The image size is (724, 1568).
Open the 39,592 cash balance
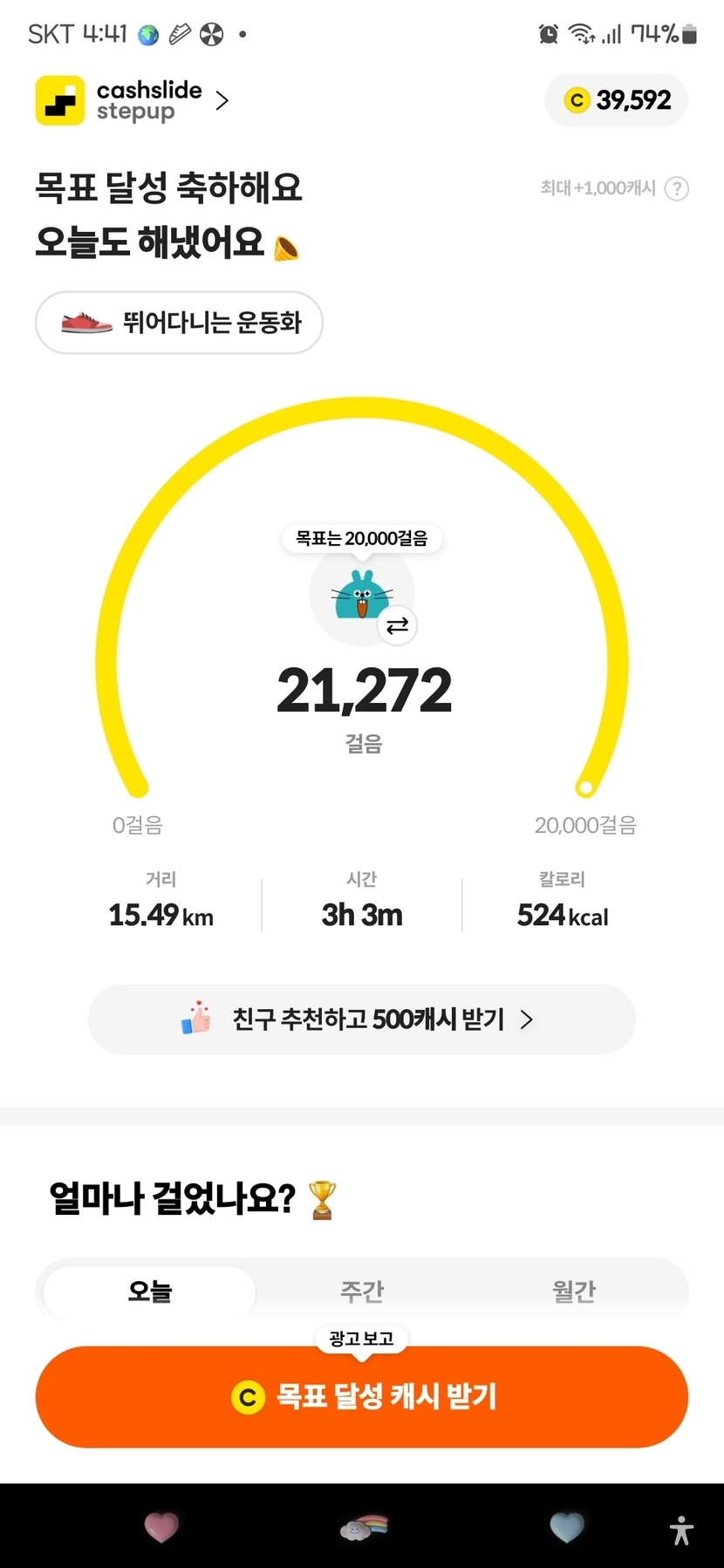click(617, 101)
